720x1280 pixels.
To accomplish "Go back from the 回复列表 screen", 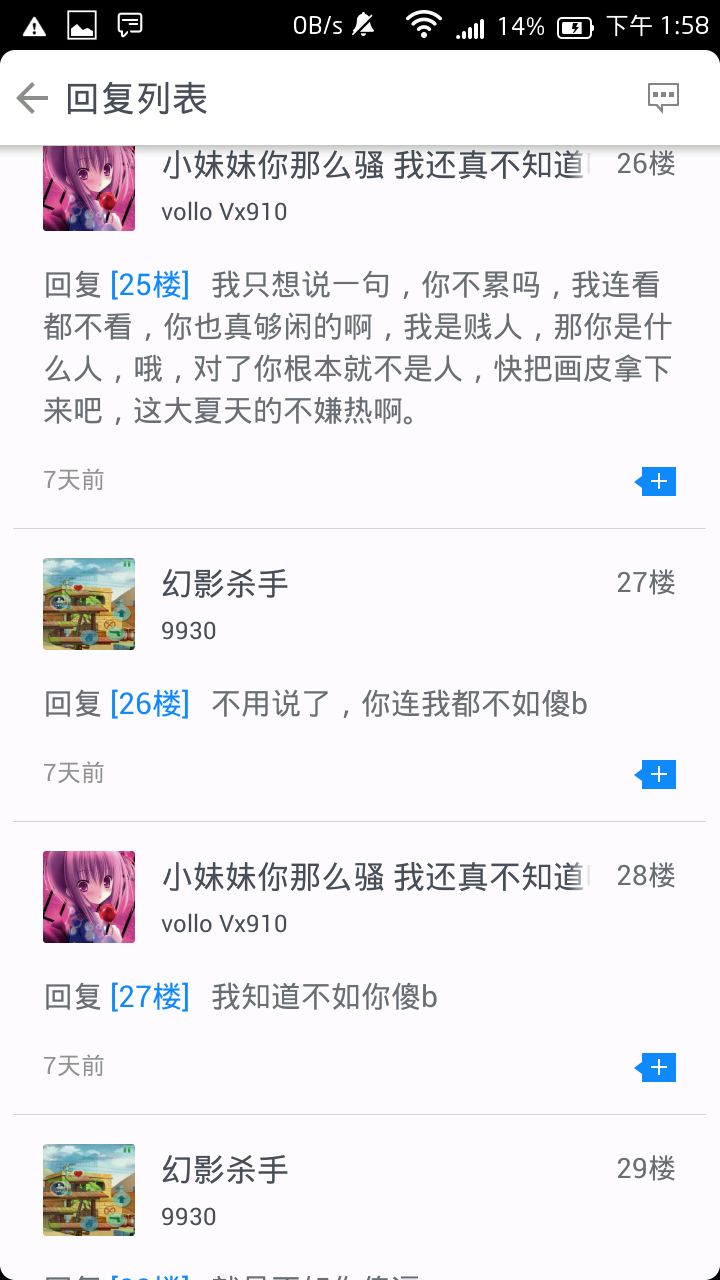I will tap(33, 98).
